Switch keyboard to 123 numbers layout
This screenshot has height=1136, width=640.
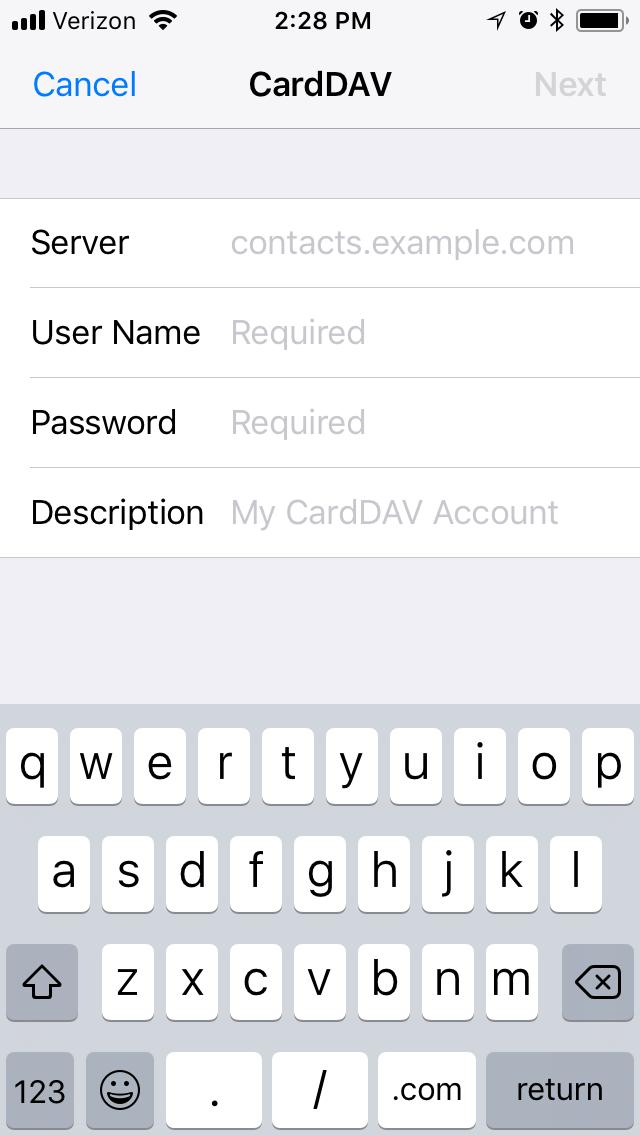(x=40, y=1090)
